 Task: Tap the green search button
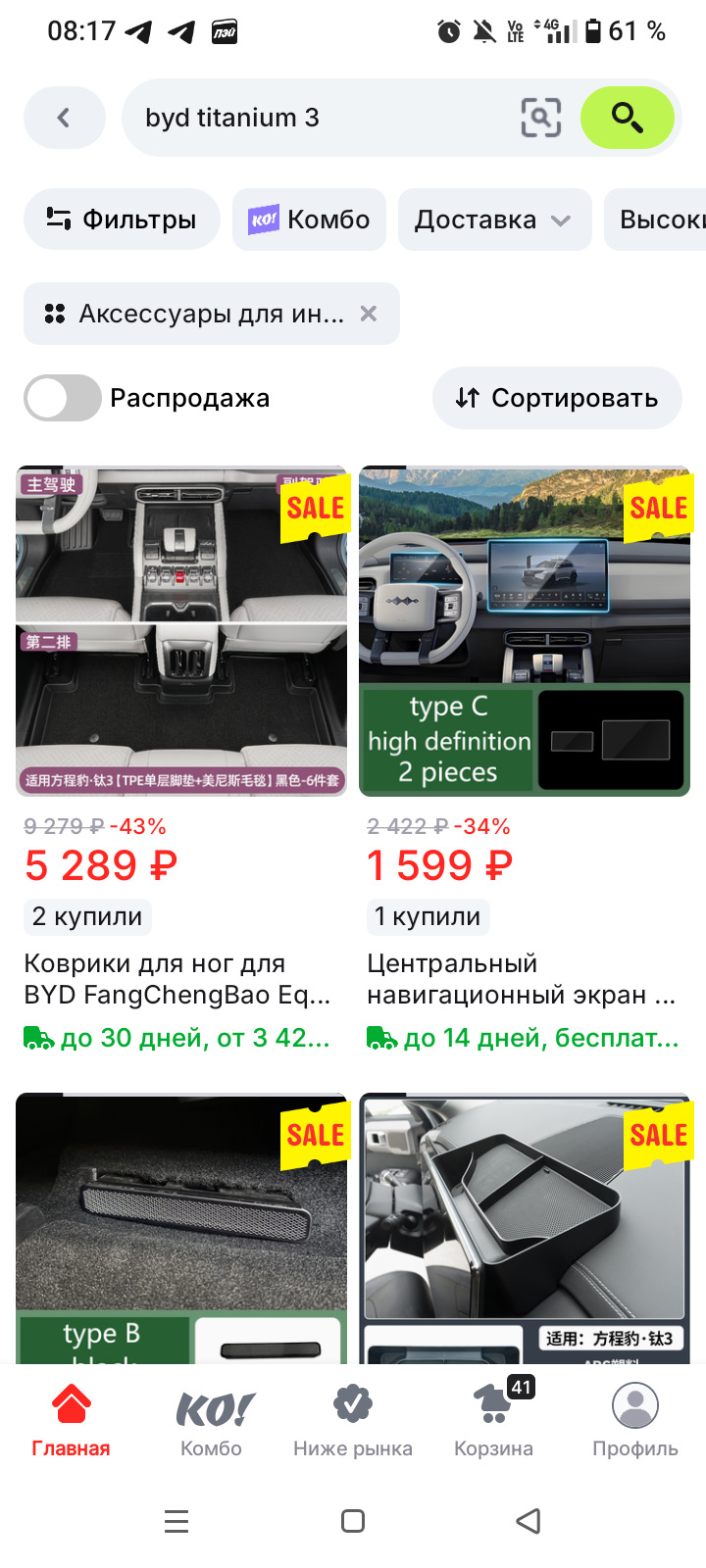point(628,118)
